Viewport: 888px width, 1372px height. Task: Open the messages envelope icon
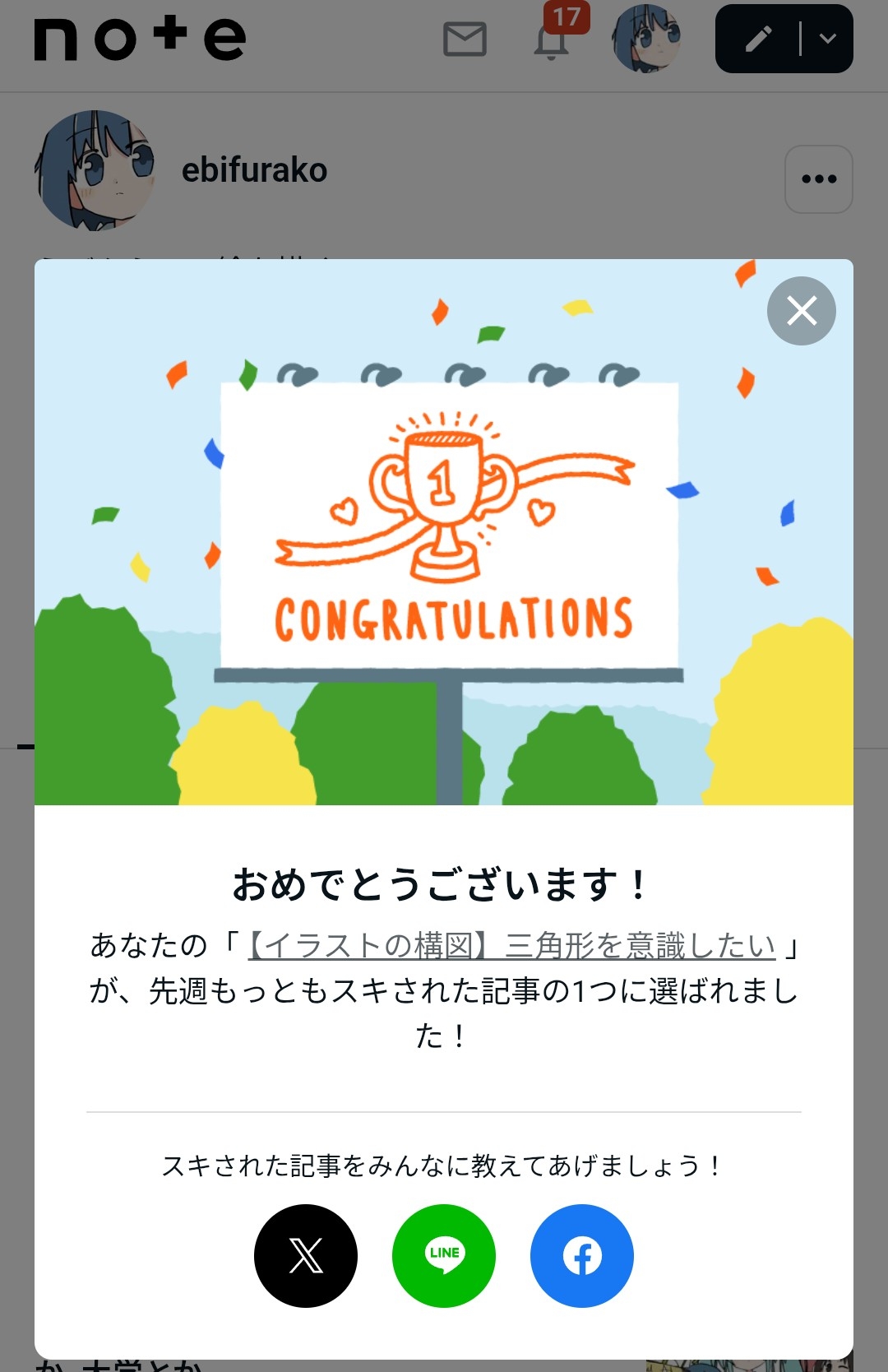coord(465,39)
